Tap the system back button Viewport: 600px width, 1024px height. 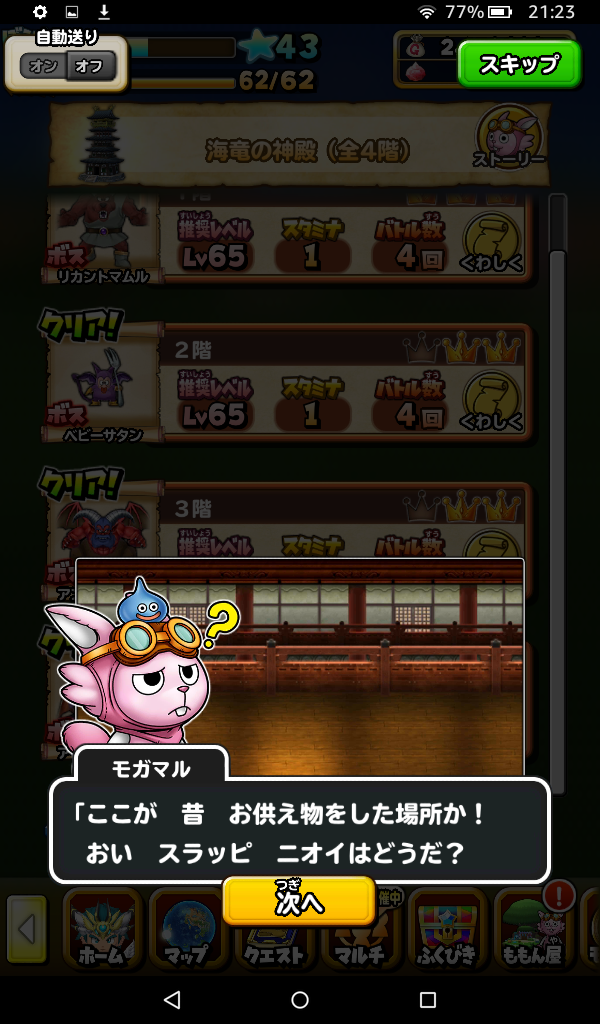point(172,1000)
